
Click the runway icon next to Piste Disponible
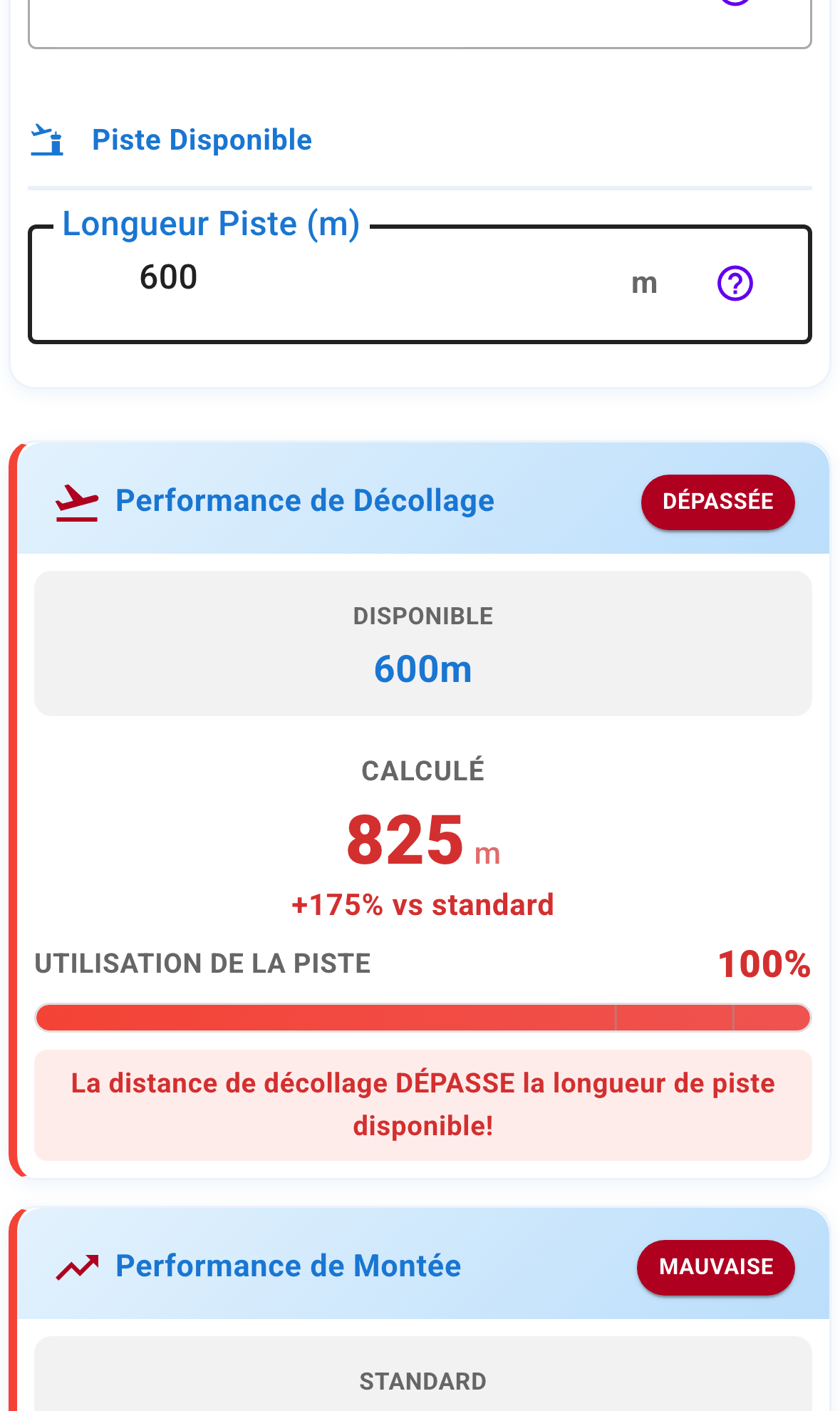(x=47, y=140)
